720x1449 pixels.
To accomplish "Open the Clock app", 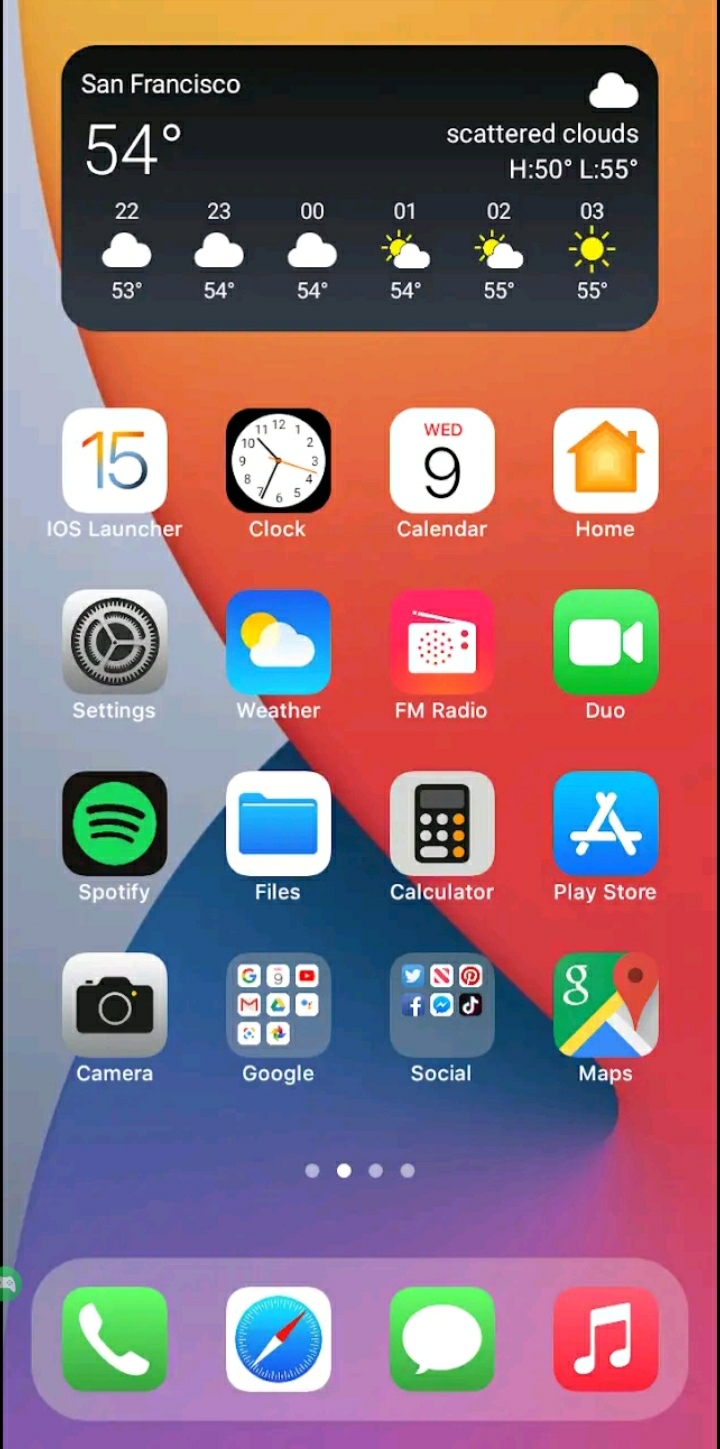I will coord(278,460).
